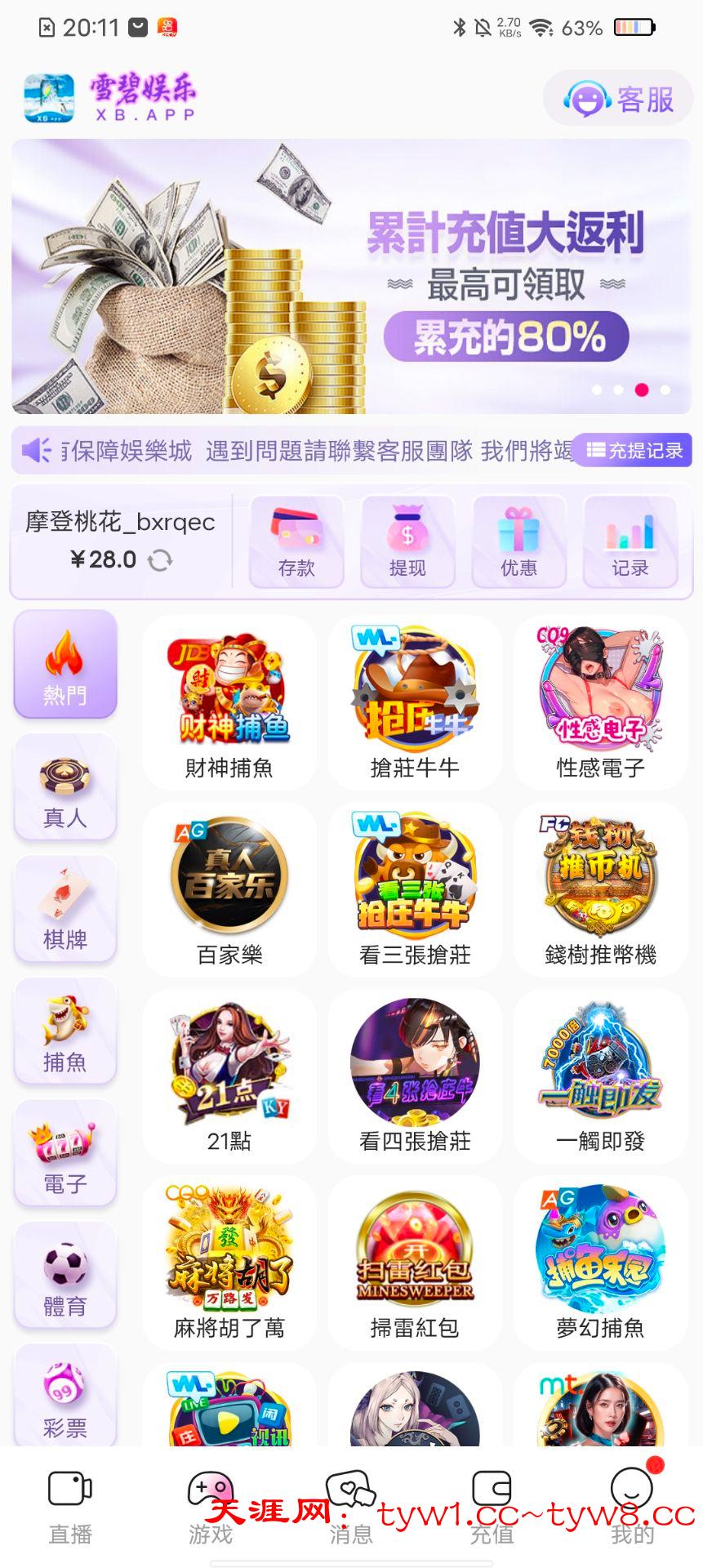The width and height of the screenshot is (703, 1568).
Task: Open 客服 customer service
Action: point(620,100)
